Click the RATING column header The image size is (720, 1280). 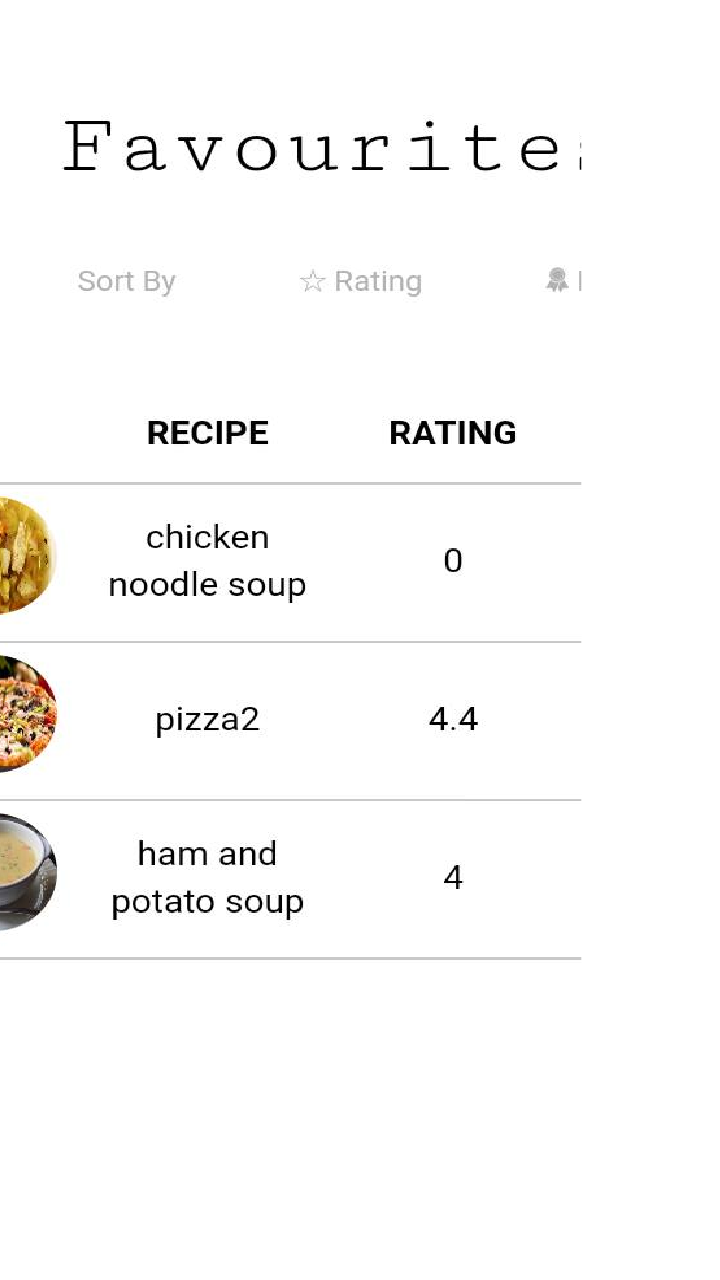click(x=453, y=432)
